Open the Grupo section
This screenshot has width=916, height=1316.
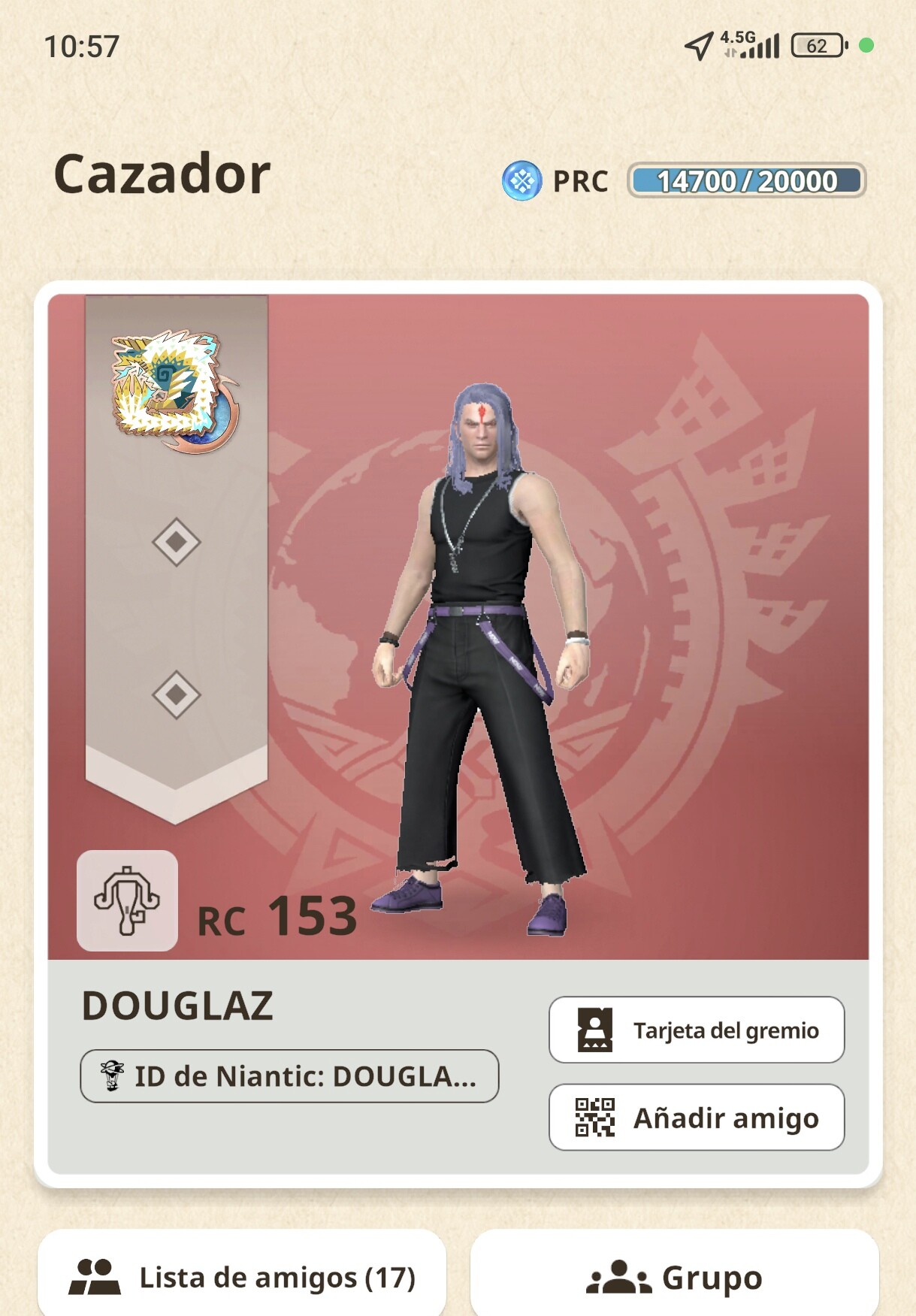[674, 1277]
